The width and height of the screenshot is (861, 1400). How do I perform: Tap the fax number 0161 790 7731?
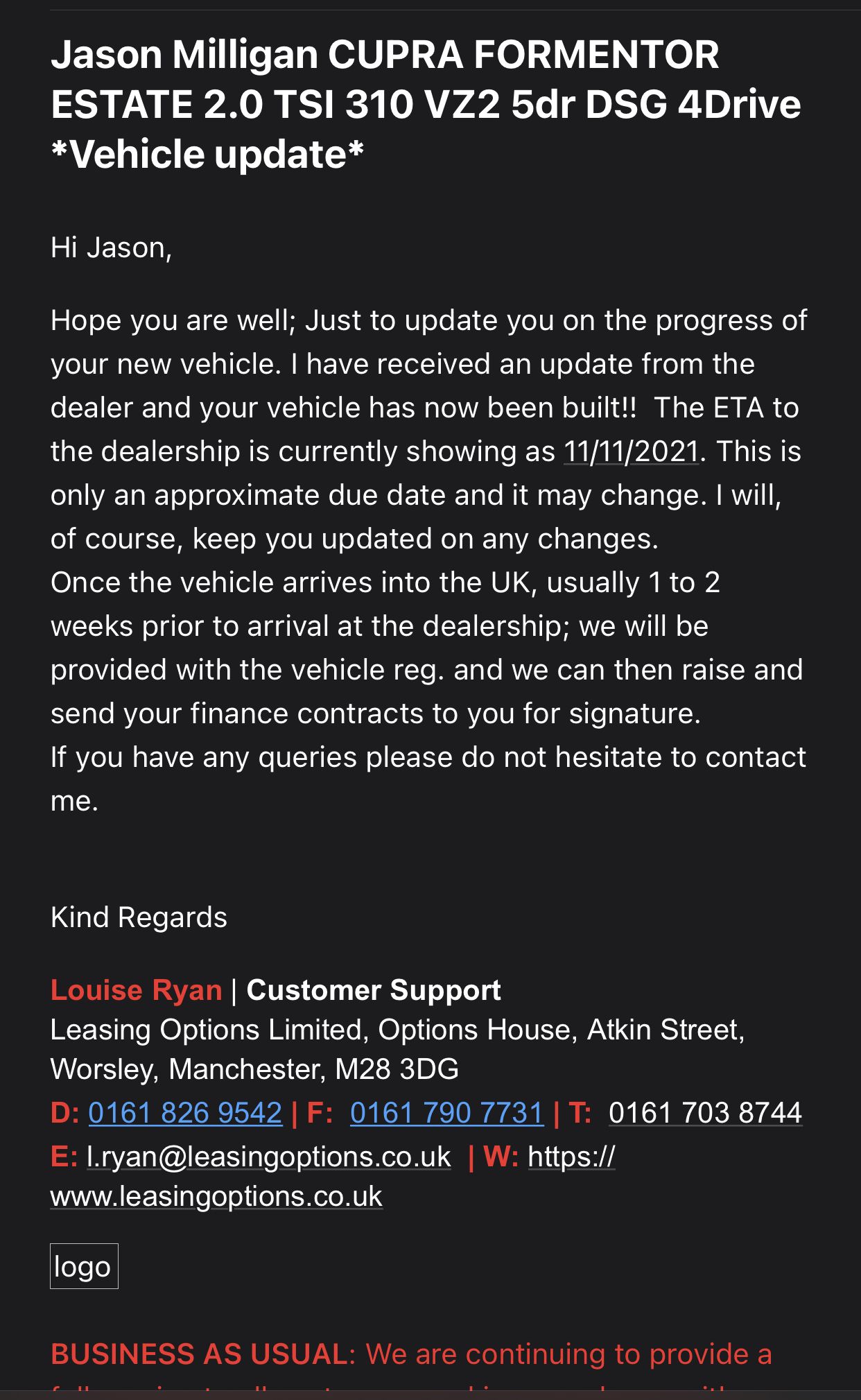(447, 1114)
